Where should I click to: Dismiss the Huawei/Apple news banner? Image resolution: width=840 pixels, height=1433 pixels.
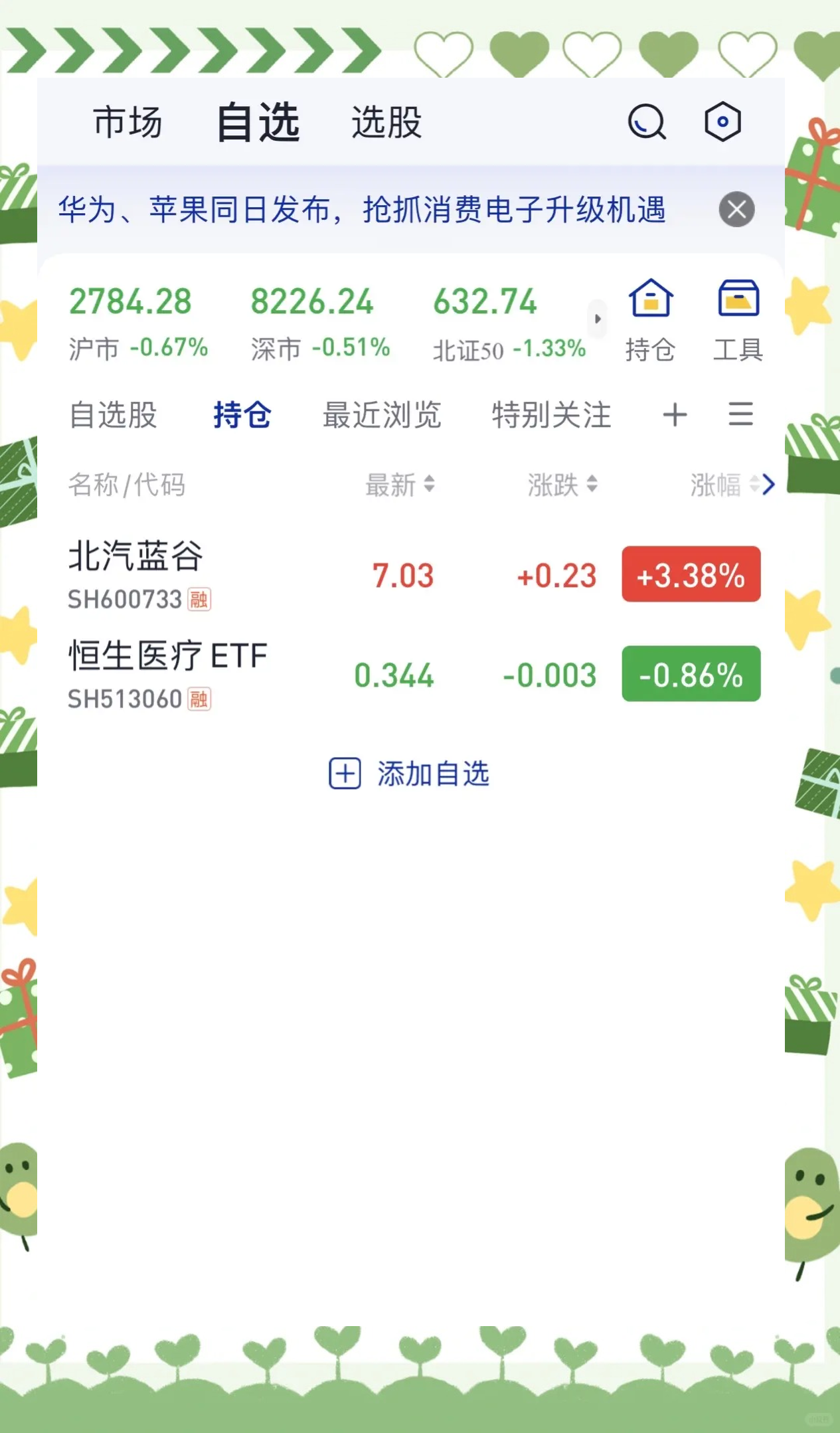tap(736, 209)
